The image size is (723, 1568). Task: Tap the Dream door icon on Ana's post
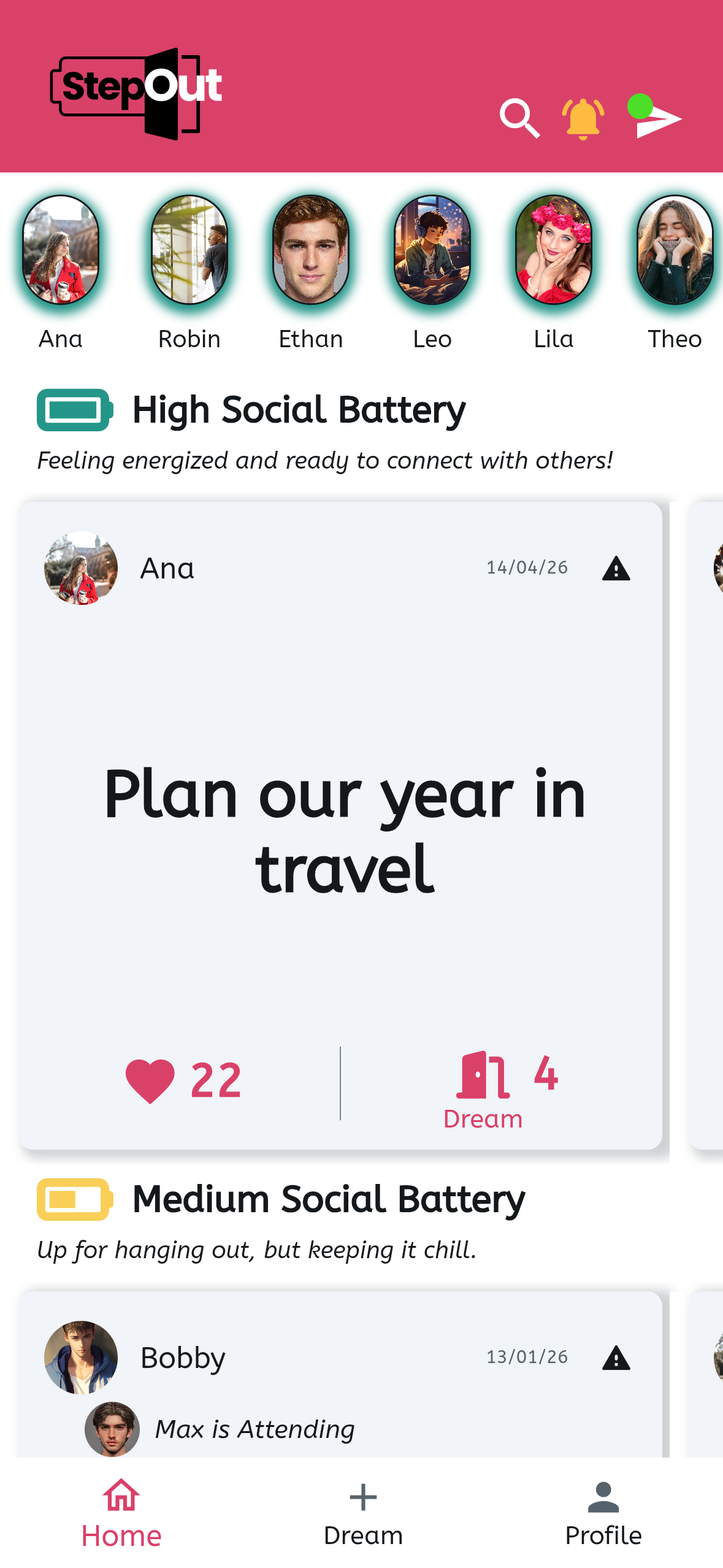pos(482,1075)
